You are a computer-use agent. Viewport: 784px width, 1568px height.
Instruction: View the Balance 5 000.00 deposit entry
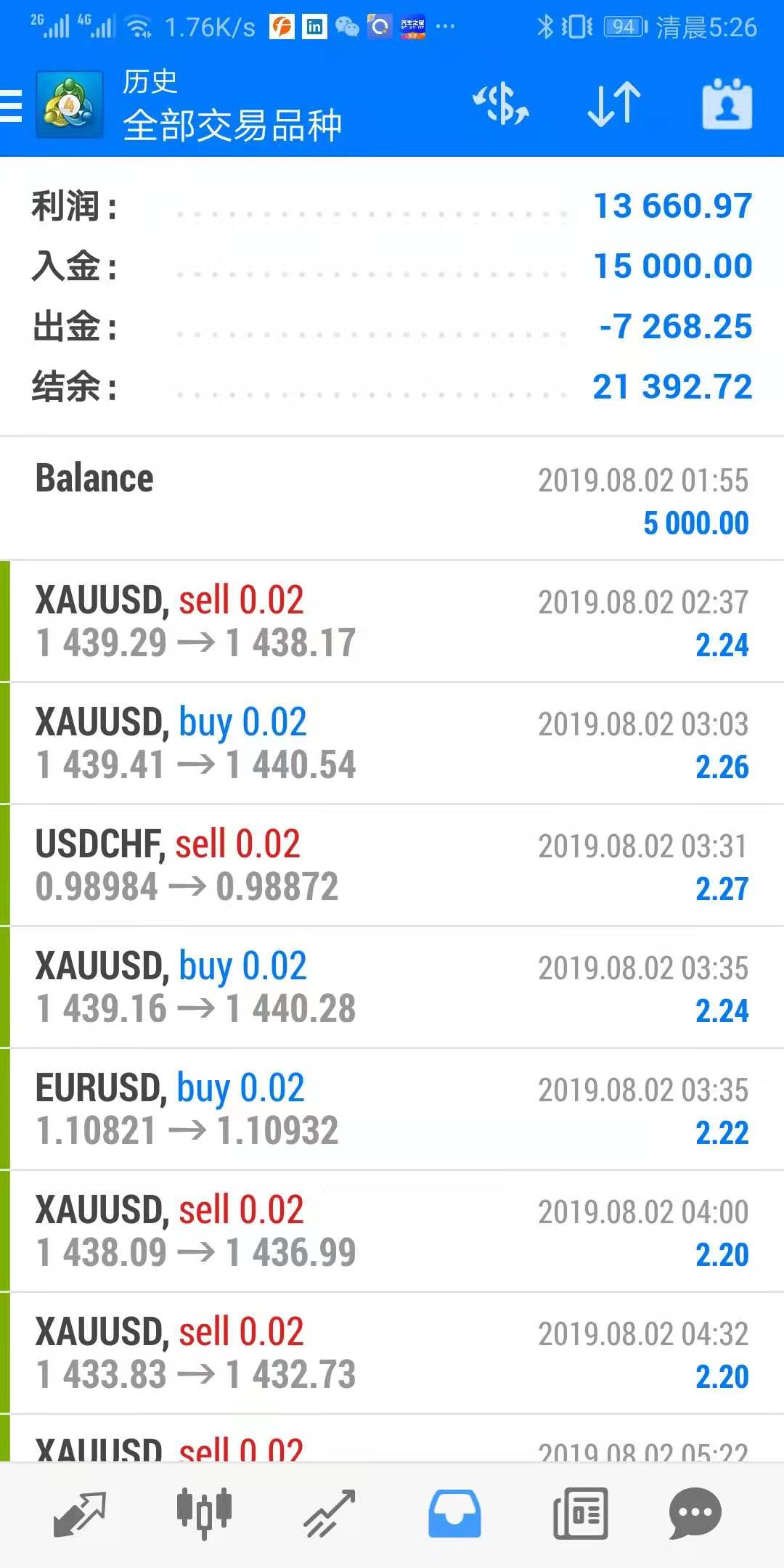pos(392,499)
